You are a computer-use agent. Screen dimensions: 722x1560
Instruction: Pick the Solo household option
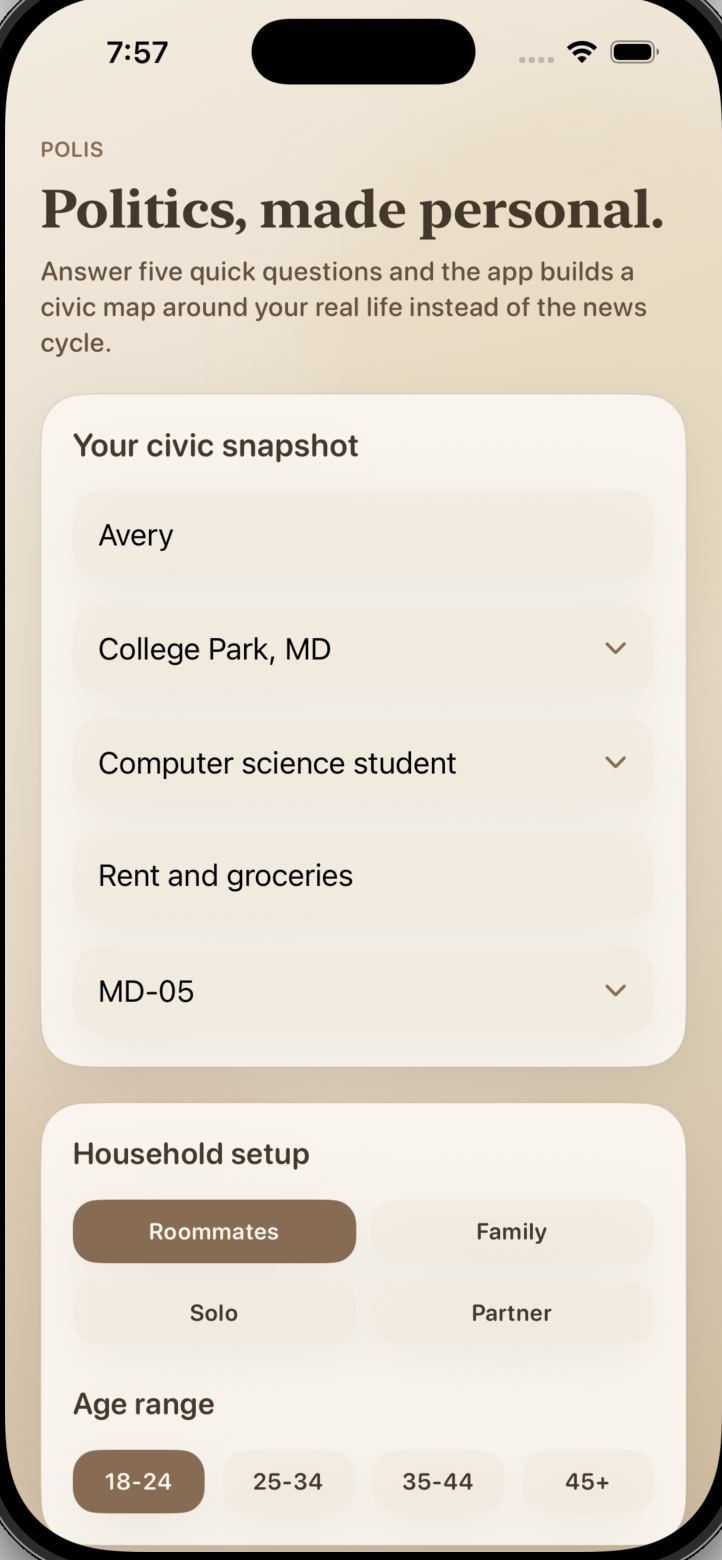(214, 1313)
